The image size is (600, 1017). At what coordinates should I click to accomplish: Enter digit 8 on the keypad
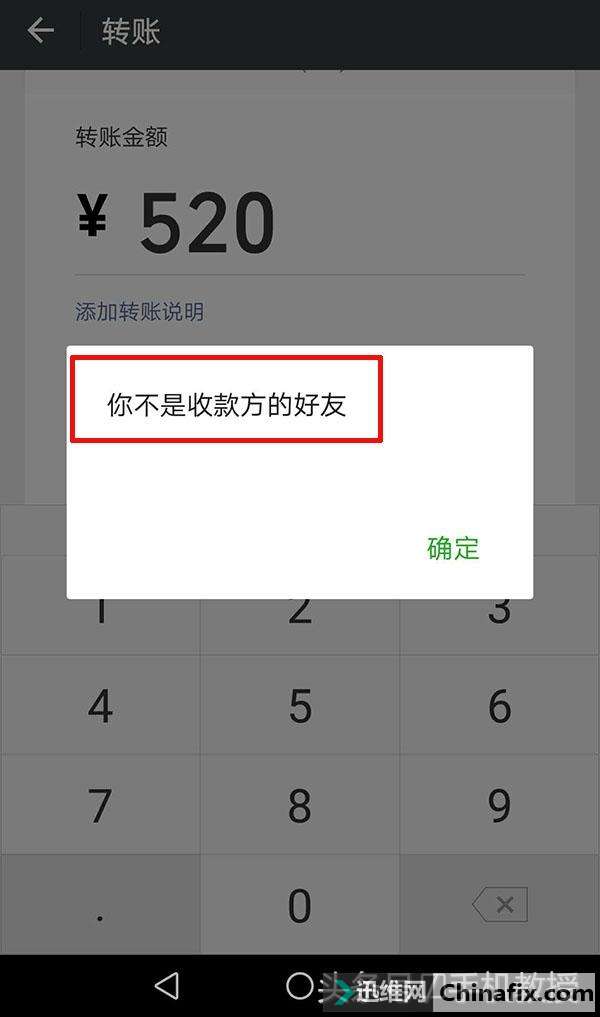(x=300, y=806)
